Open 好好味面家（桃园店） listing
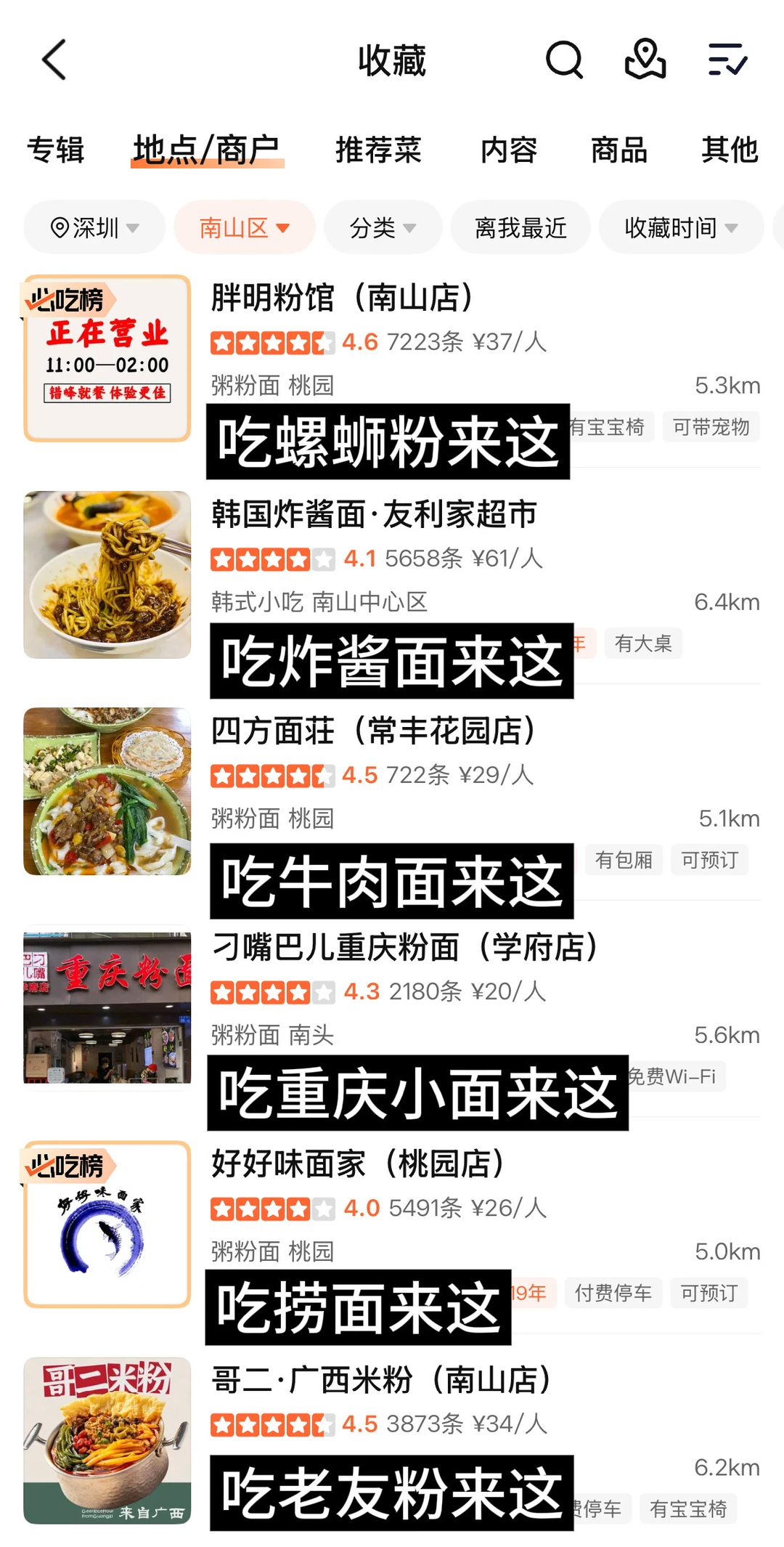The image size is (784, 1547). pos(358,1164)
